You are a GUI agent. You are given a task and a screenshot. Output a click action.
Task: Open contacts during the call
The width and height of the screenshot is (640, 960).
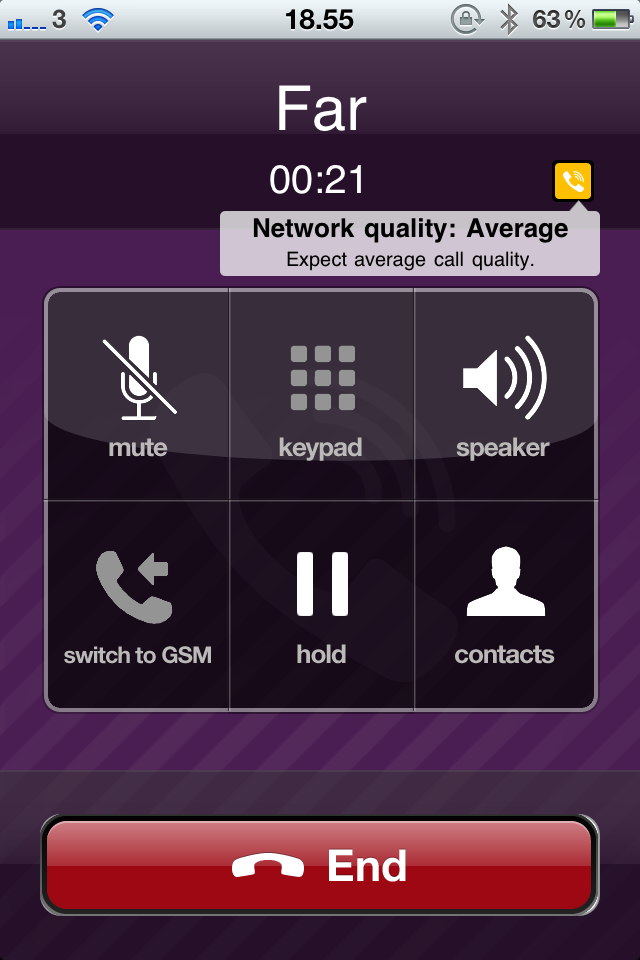coord(504,605)
